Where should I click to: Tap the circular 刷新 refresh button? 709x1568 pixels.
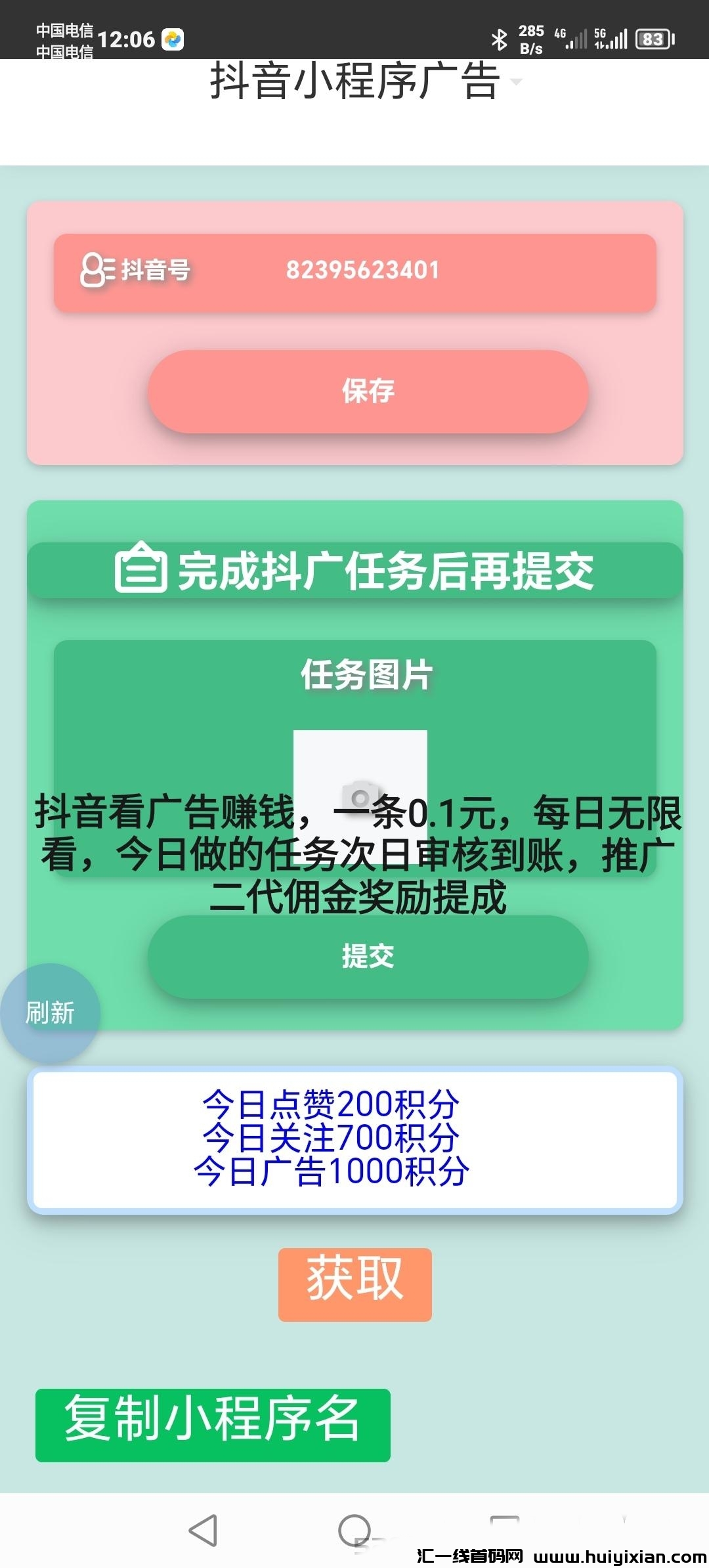tap(51, 1011)
